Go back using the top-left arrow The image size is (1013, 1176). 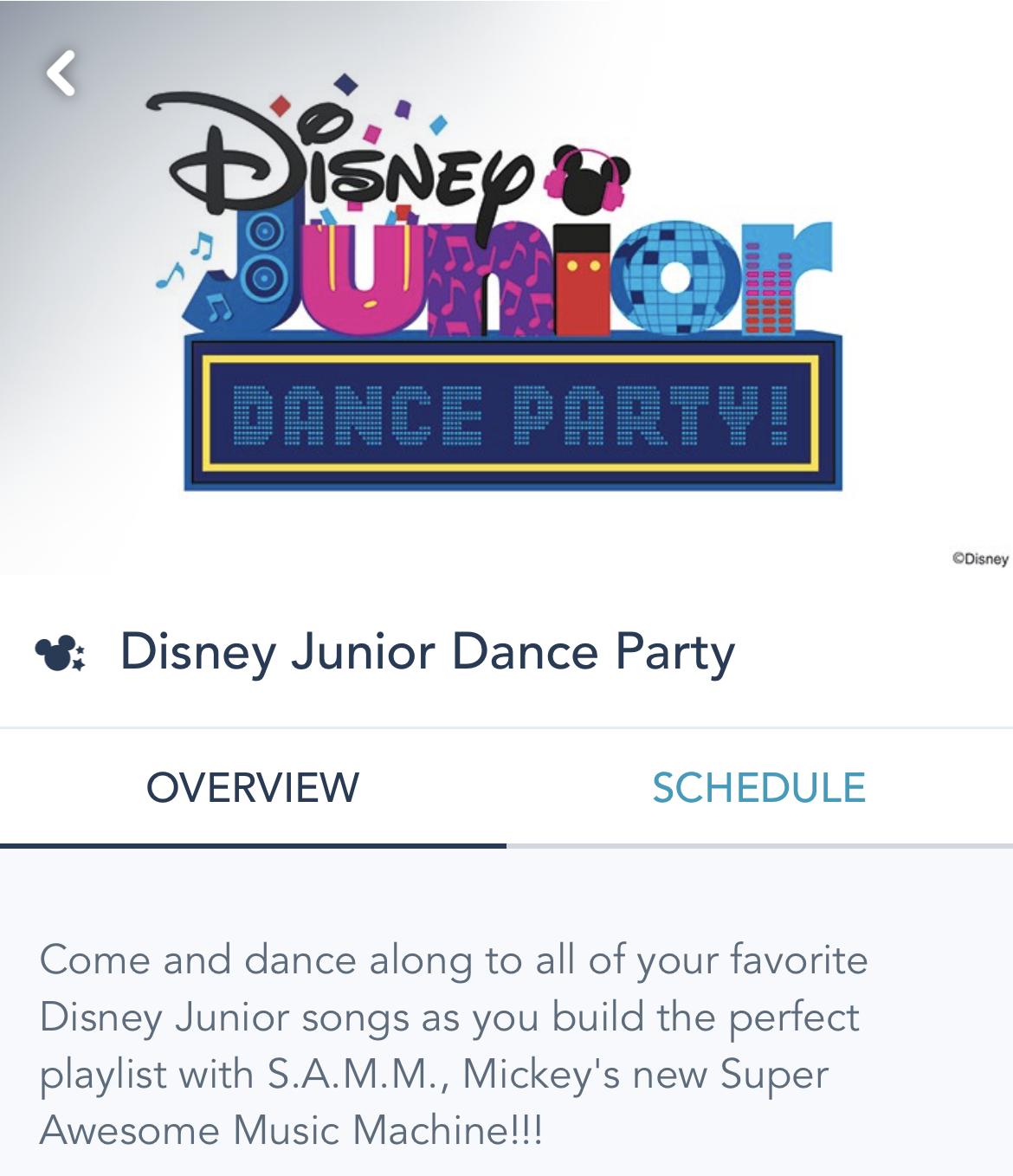point(61,73)
